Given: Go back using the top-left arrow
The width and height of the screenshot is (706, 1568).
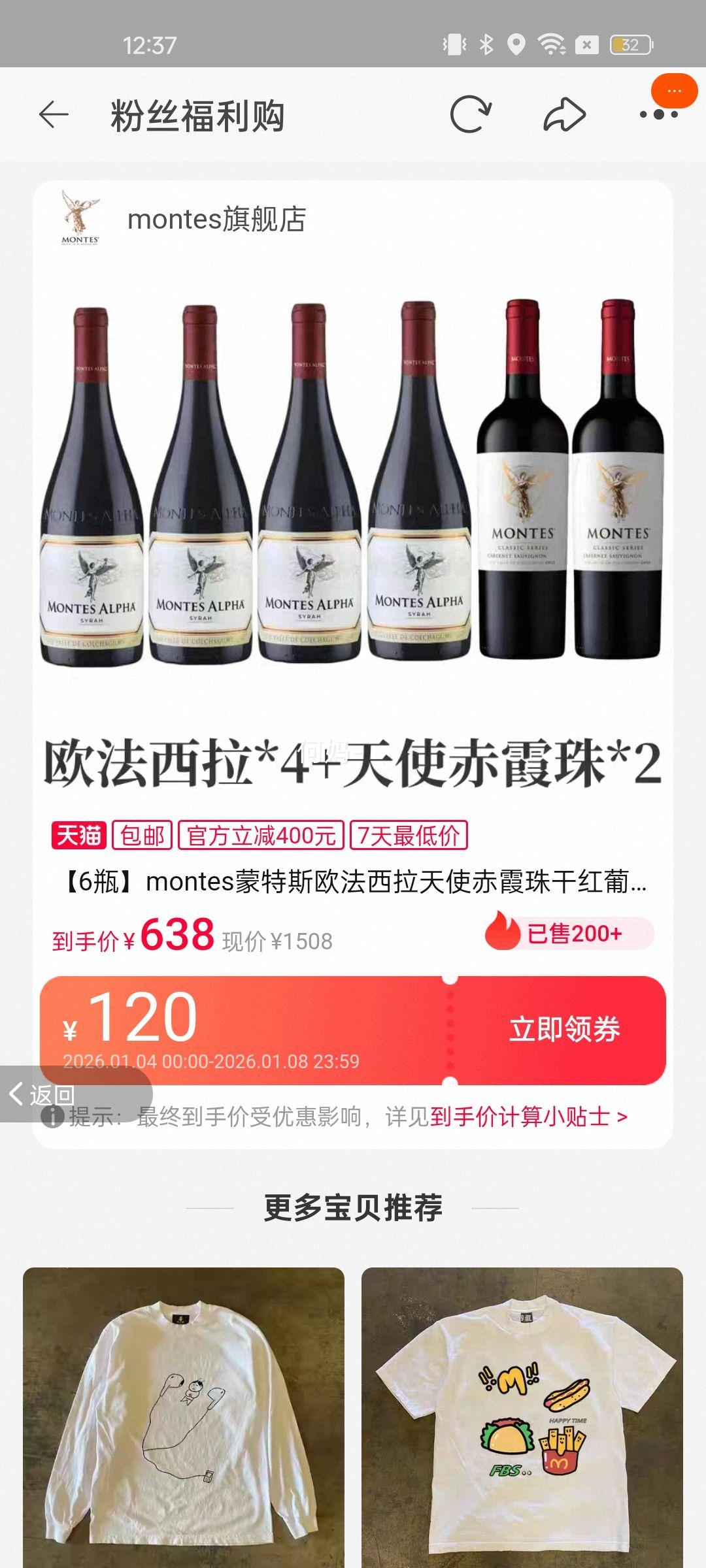Looking at the screenshot, I should click(54, 116).
